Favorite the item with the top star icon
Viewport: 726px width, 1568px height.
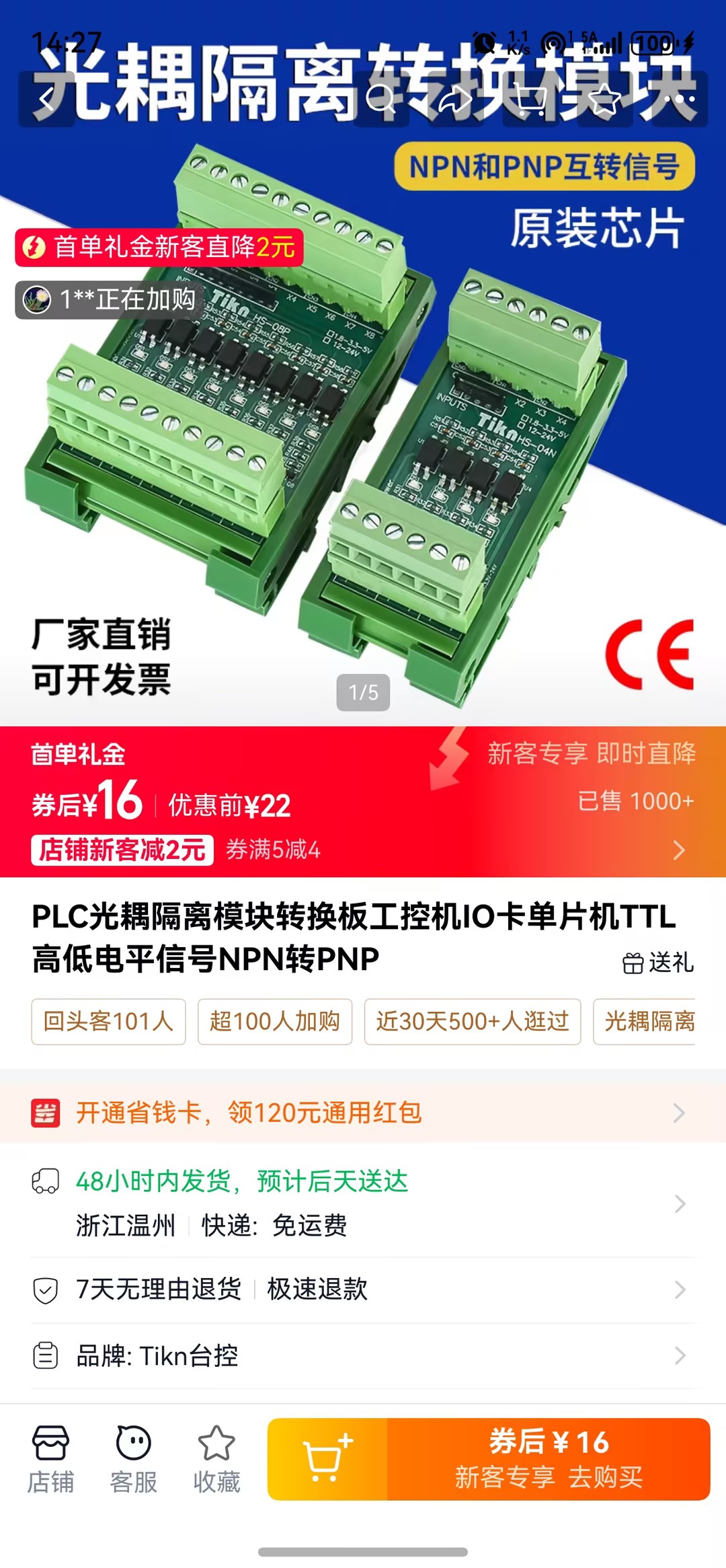(604, 100)
